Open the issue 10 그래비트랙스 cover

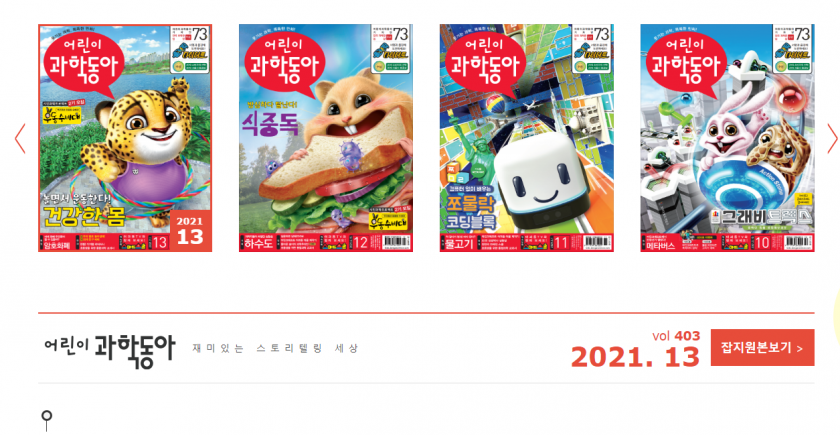click(727, 138)
